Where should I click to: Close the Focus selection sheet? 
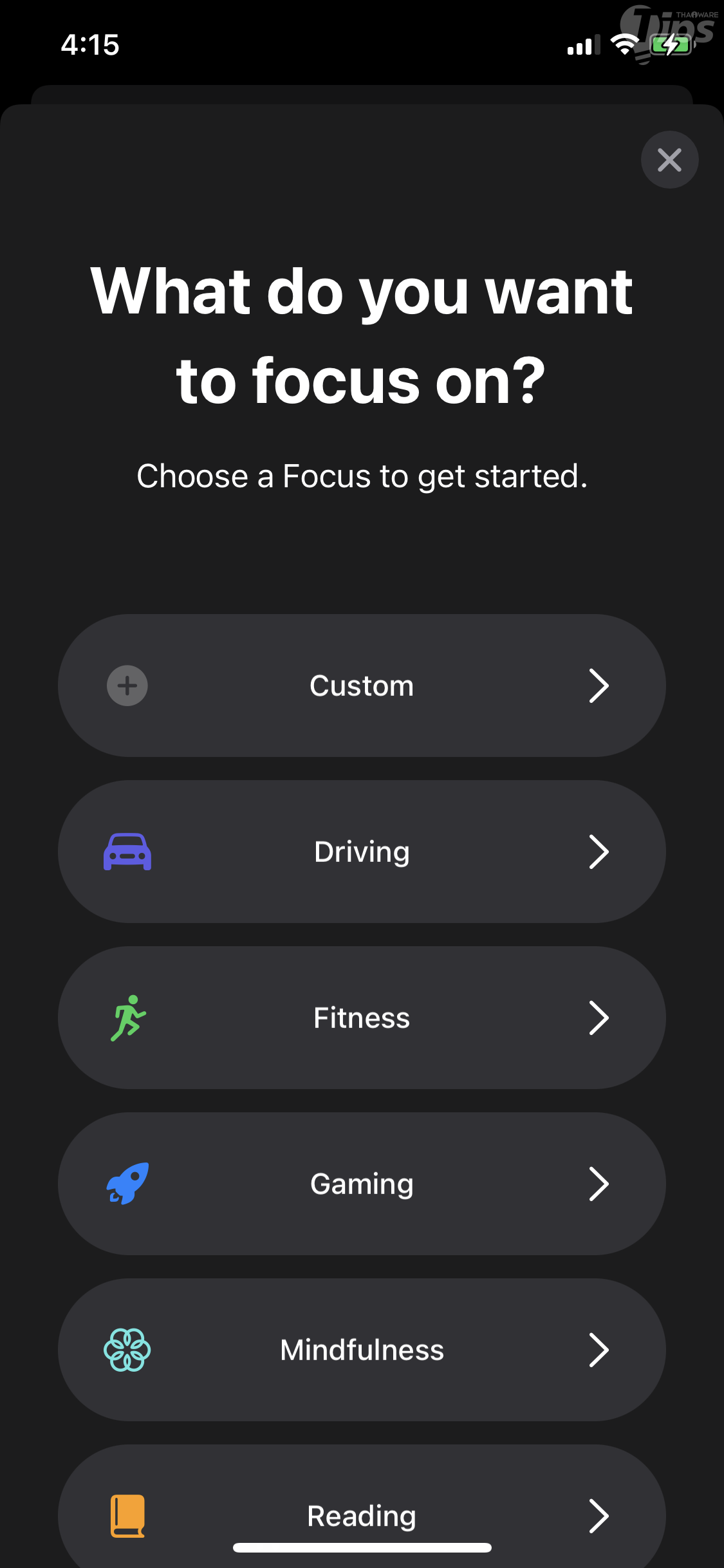click(669, 160)
